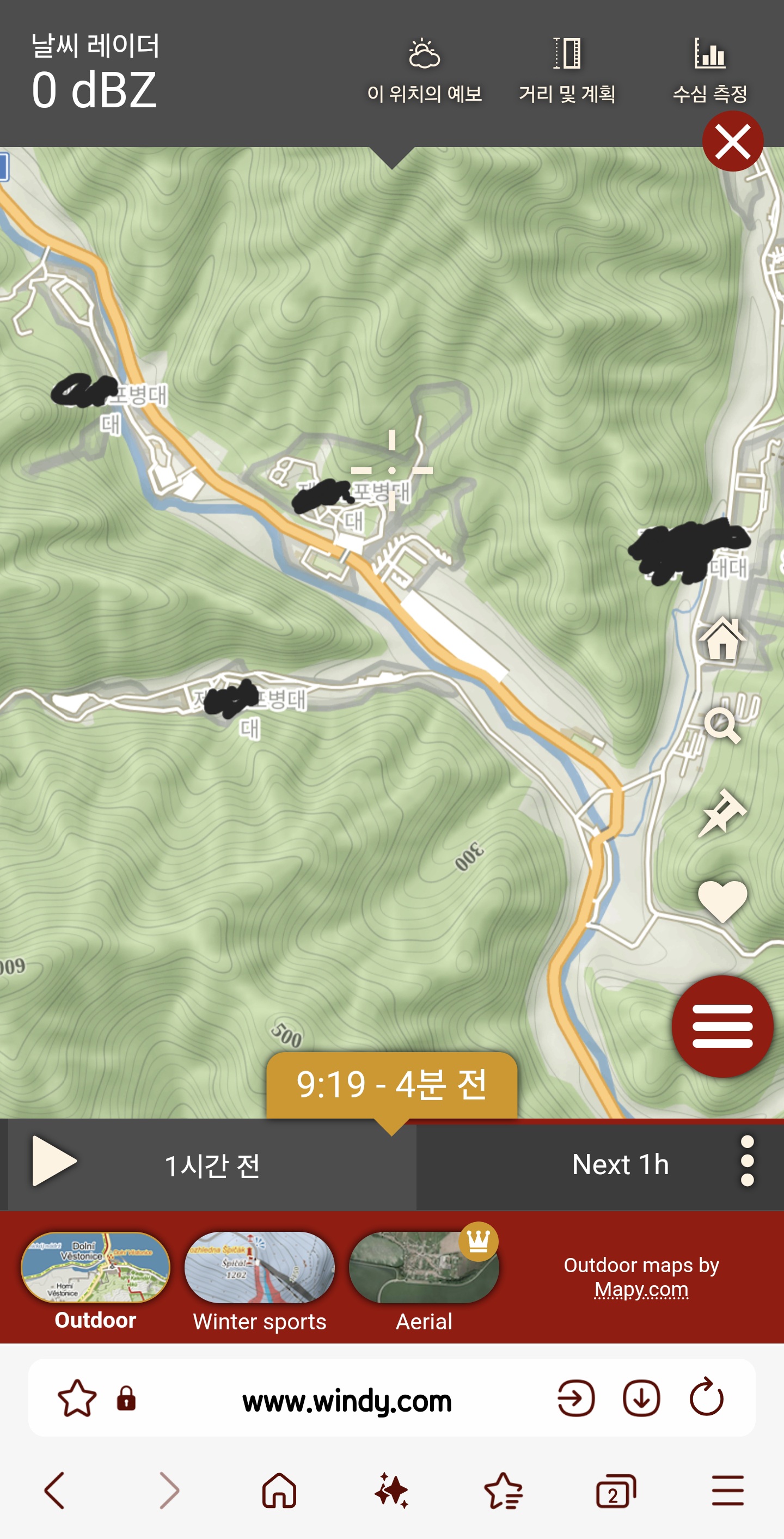Select the 1시간 전 radar range

(x=212, y=1165)
